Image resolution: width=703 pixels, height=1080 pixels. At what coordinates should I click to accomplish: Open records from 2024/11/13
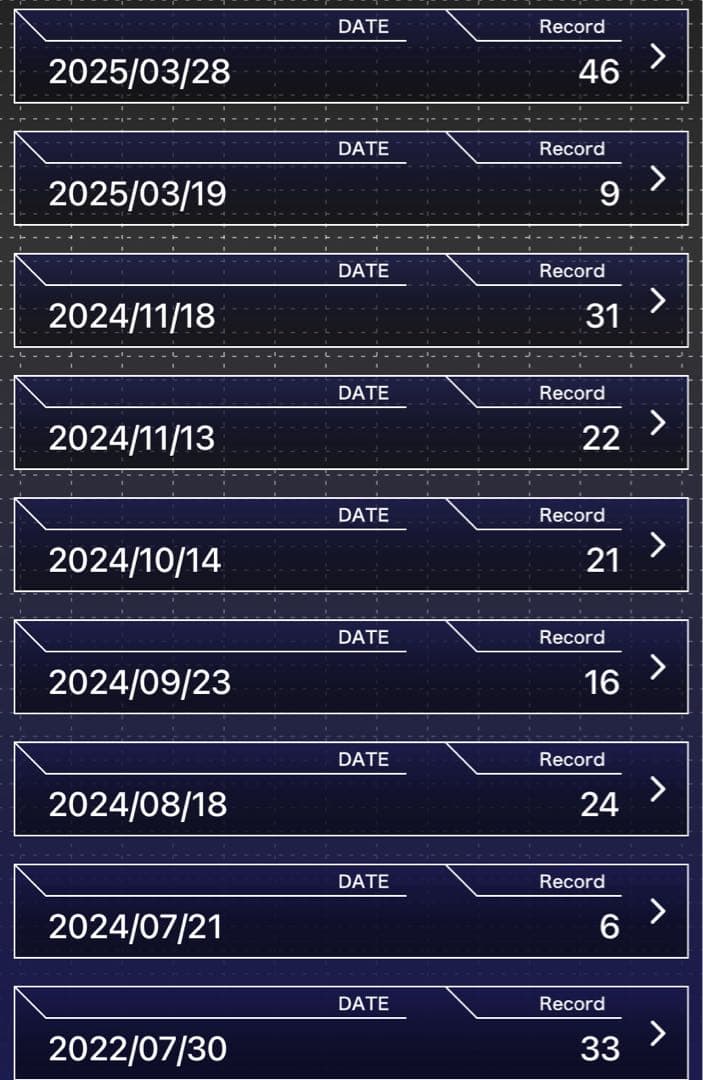coord(350,422)
